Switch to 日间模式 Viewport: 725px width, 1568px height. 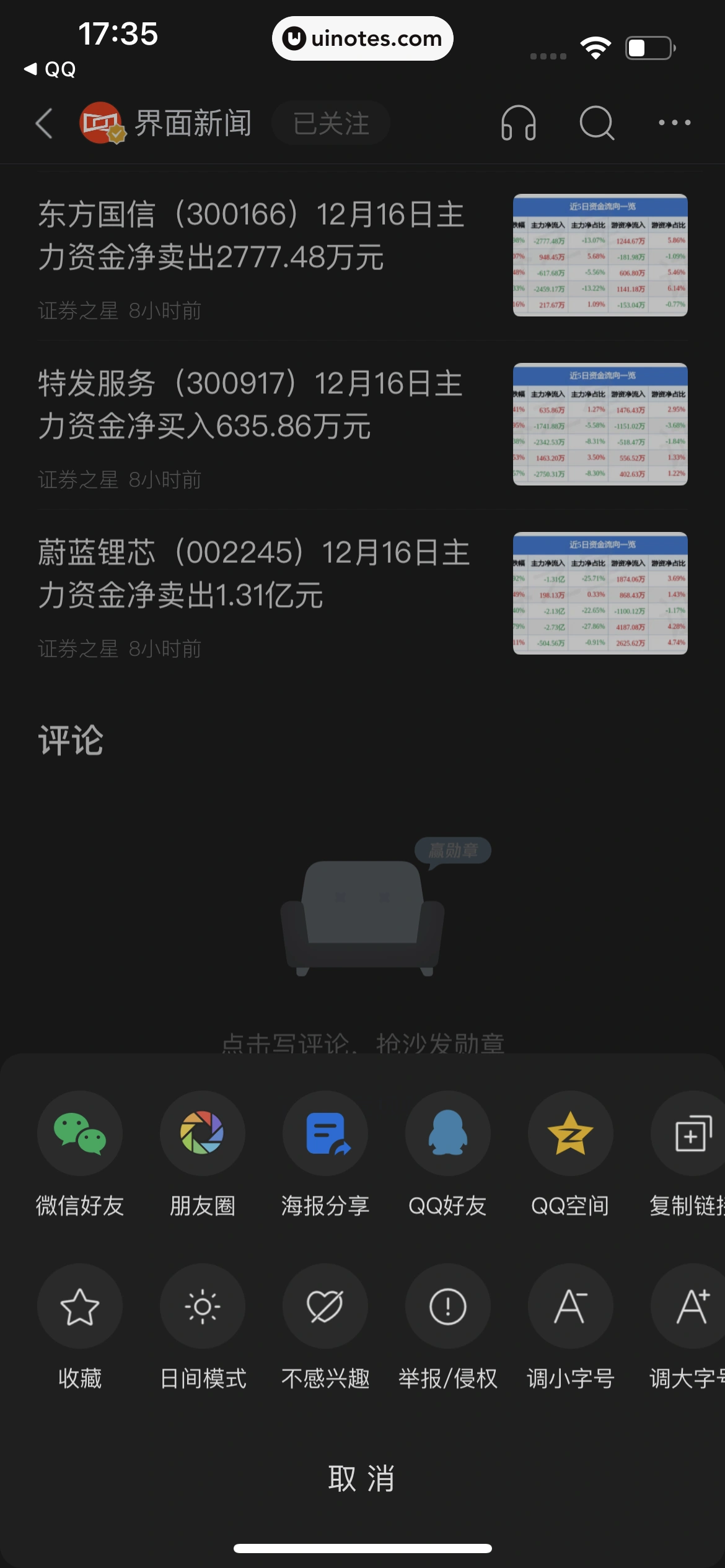203,1307
